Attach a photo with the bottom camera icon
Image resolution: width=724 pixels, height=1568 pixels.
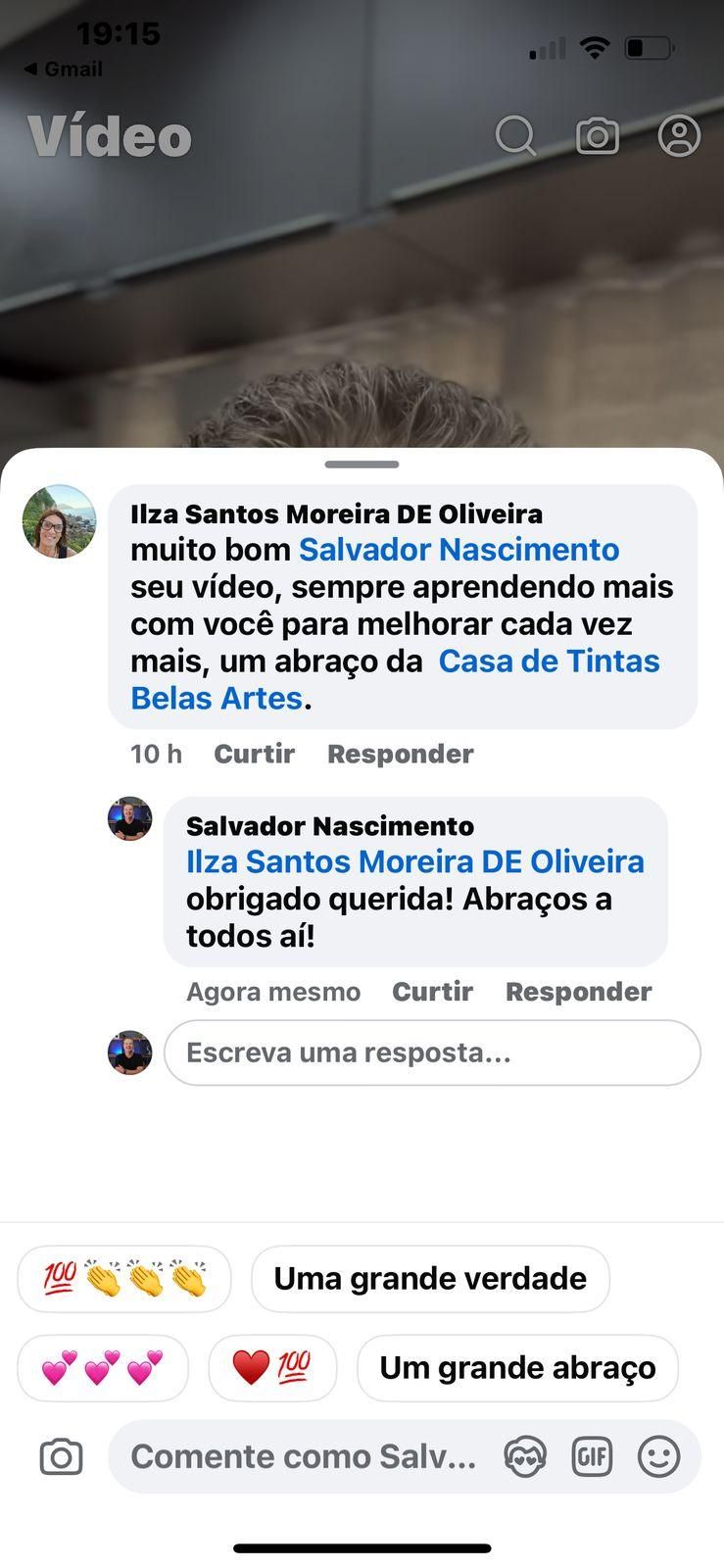click(x=61, y=1457)
